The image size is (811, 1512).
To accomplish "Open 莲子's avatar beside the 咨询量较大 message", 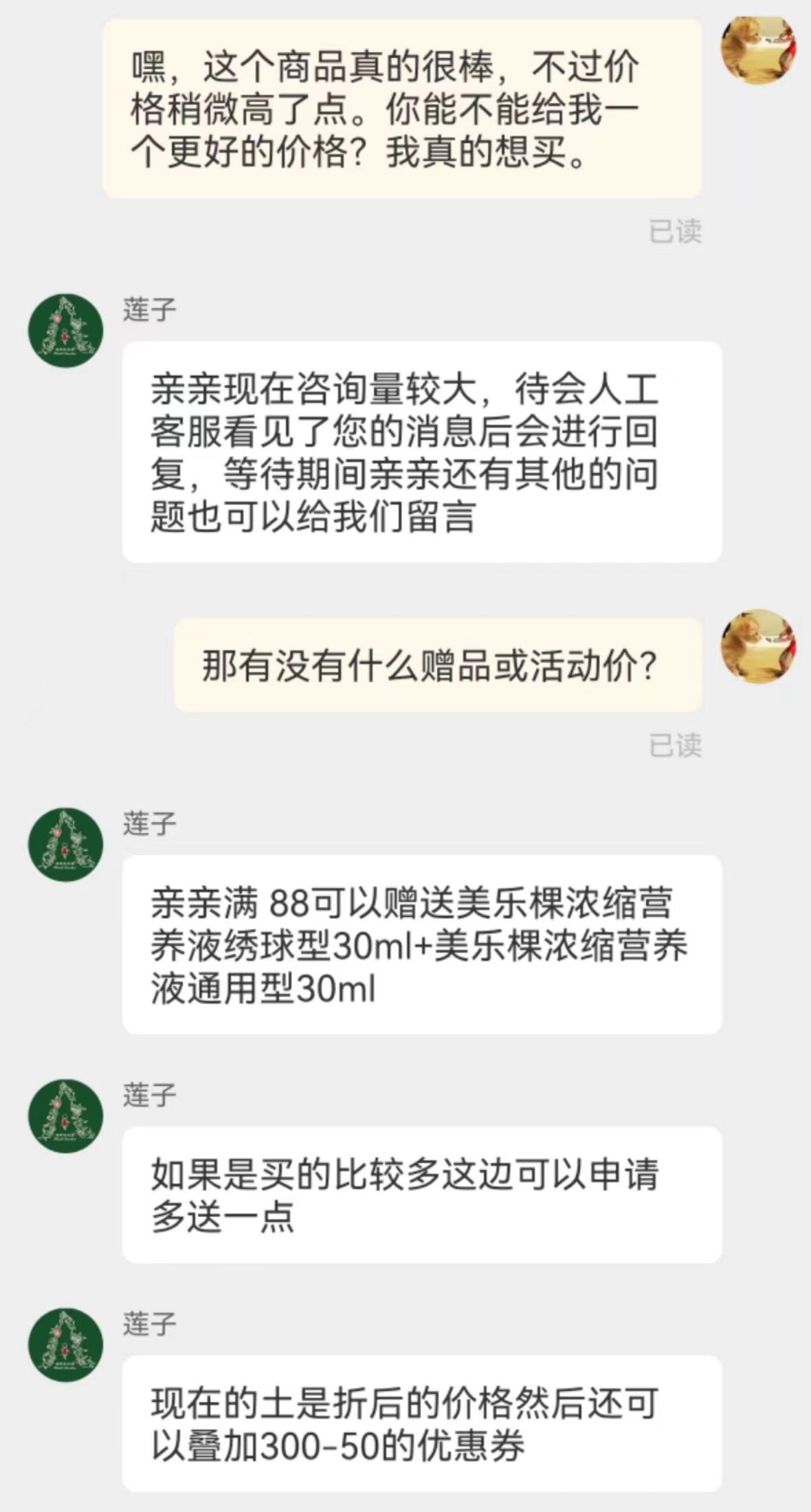I will 65,331.
